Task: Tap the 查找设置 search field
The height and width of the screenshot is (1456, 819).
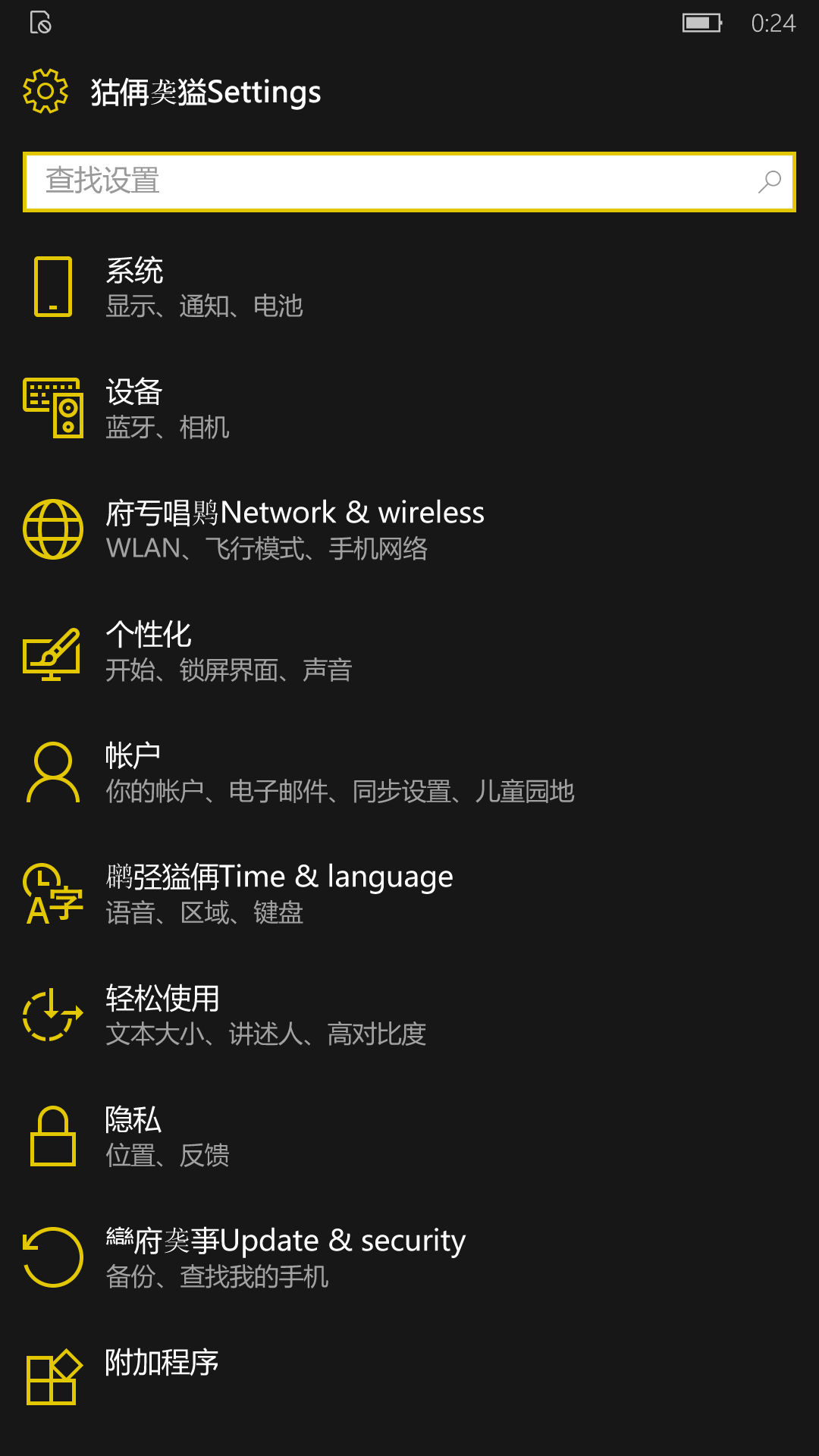Action: [x=409, y=182]
